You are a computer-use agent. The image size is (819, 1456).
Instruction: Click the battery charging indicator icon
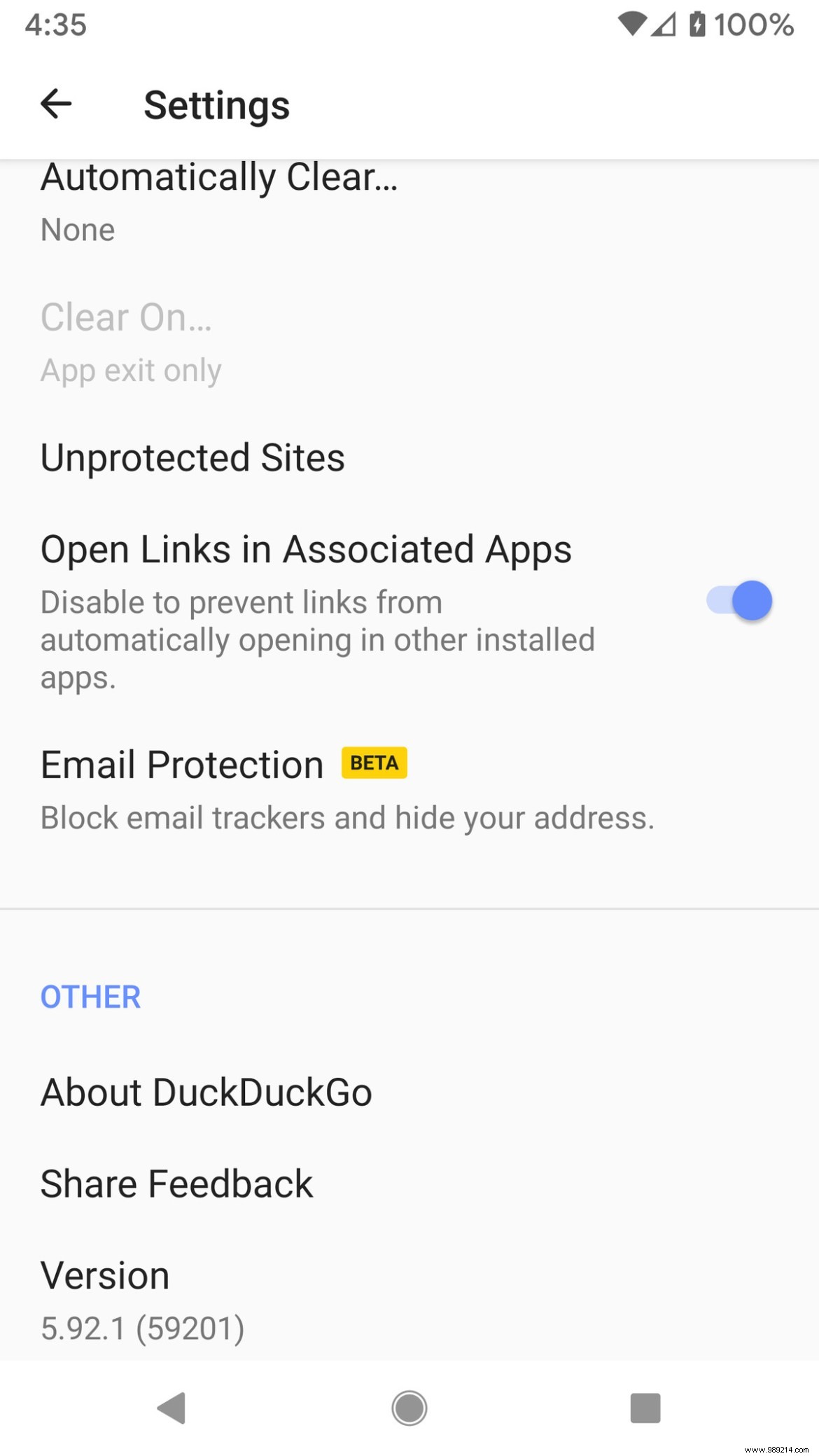coord(697,23)
